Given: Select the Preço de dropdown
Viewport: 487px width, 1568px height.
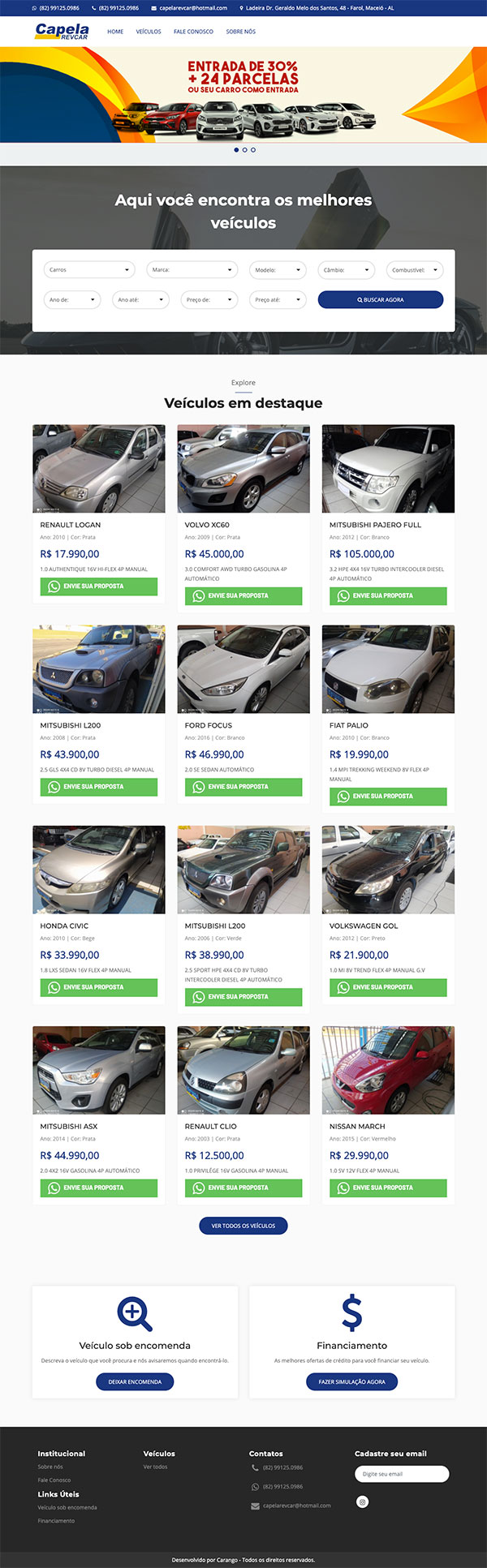Looking at the screenshot, I should [209, 300].
